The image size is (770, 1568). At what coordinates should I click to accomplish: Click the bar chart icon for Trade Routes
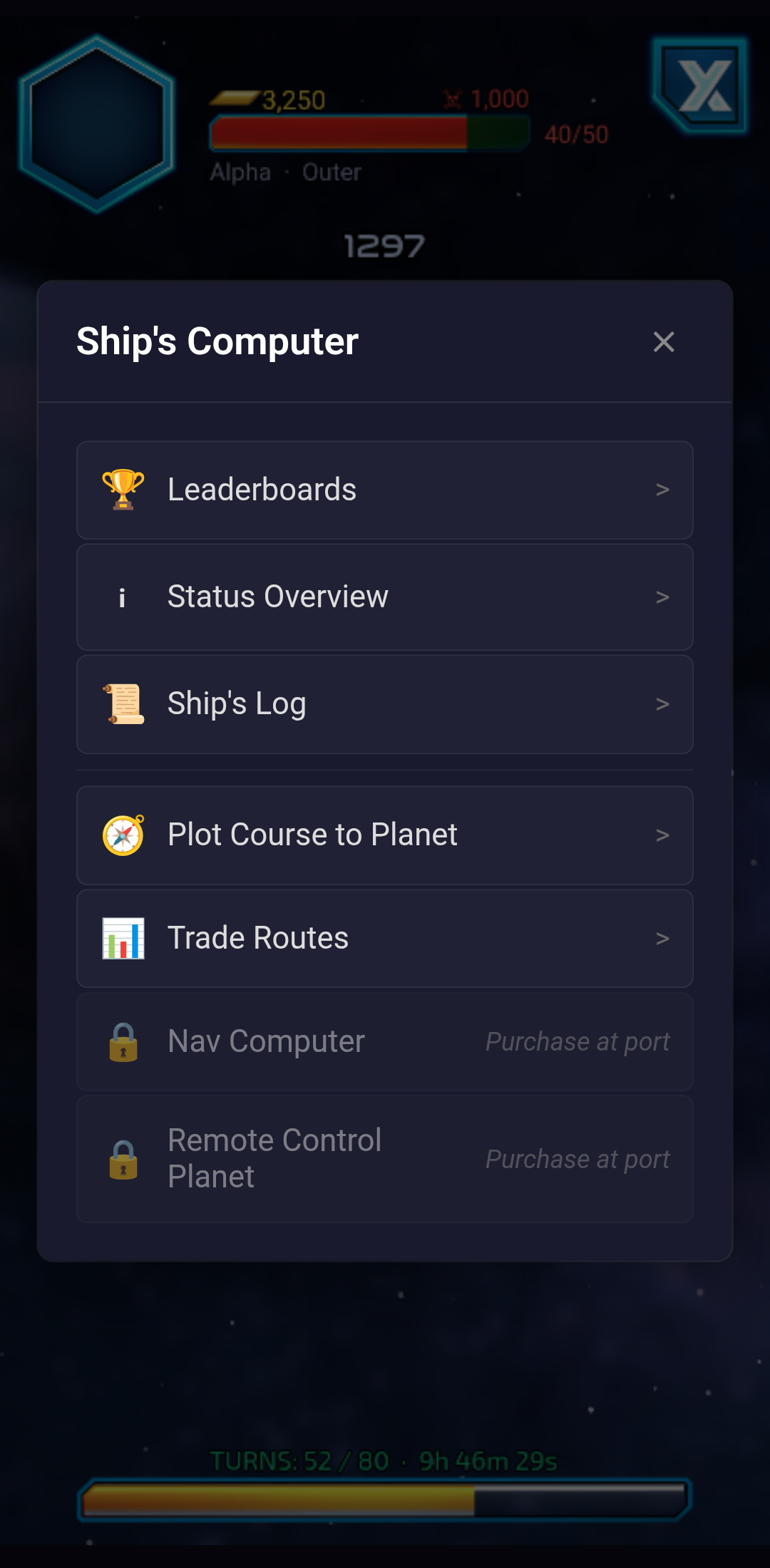(123, 938)
